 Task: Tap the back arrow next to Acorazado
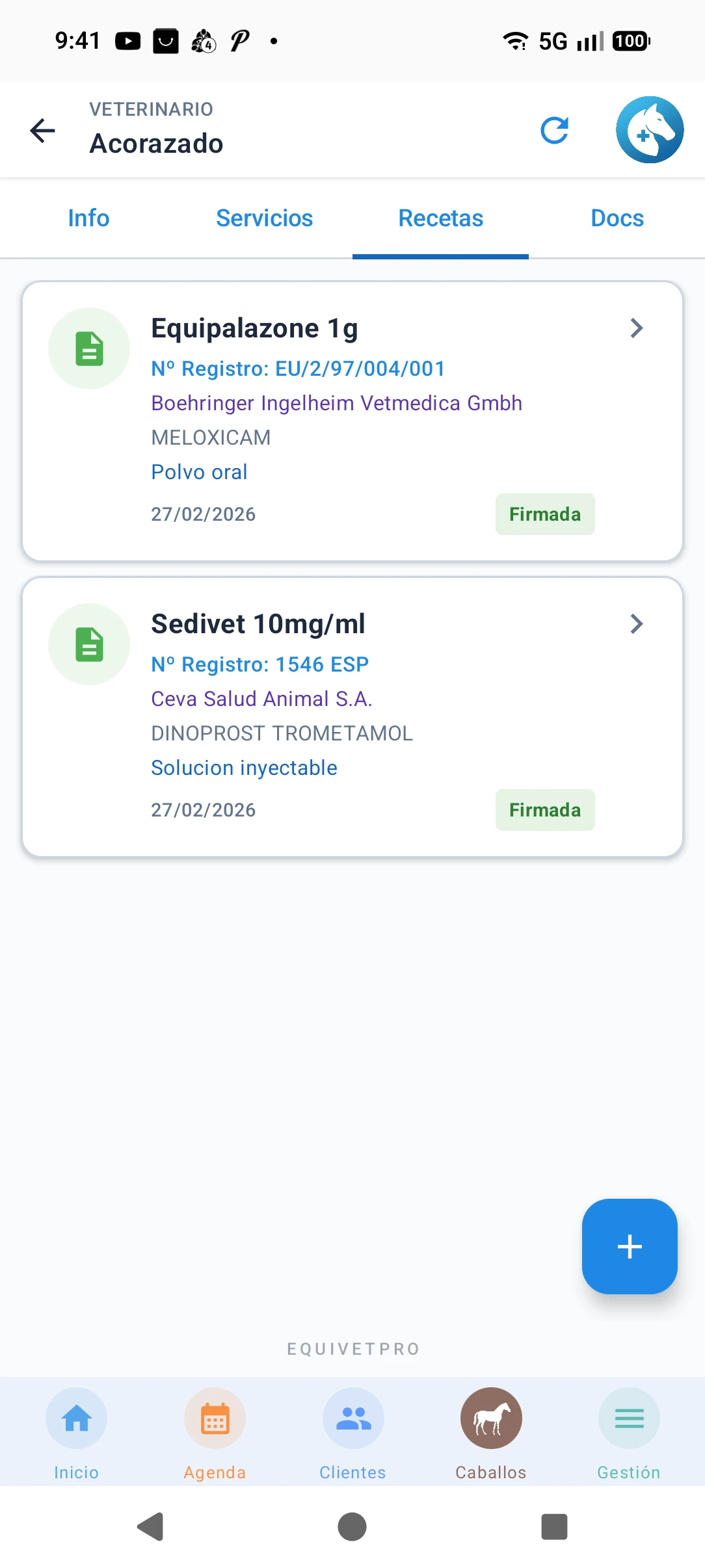click(42, 130)
